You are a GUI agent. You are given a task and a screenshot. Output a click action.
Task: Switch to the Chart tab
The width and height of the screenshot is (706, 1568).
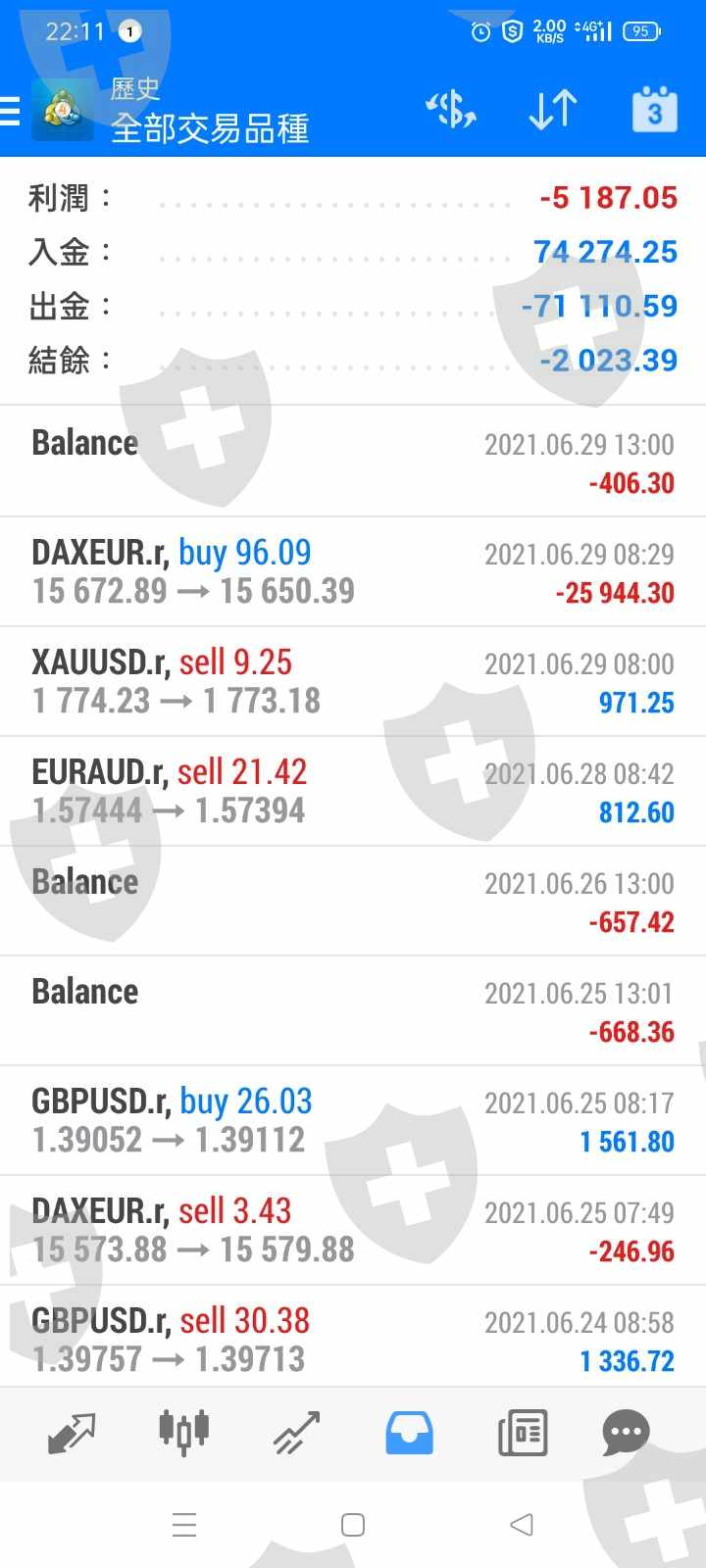(x=183, y=1433)
